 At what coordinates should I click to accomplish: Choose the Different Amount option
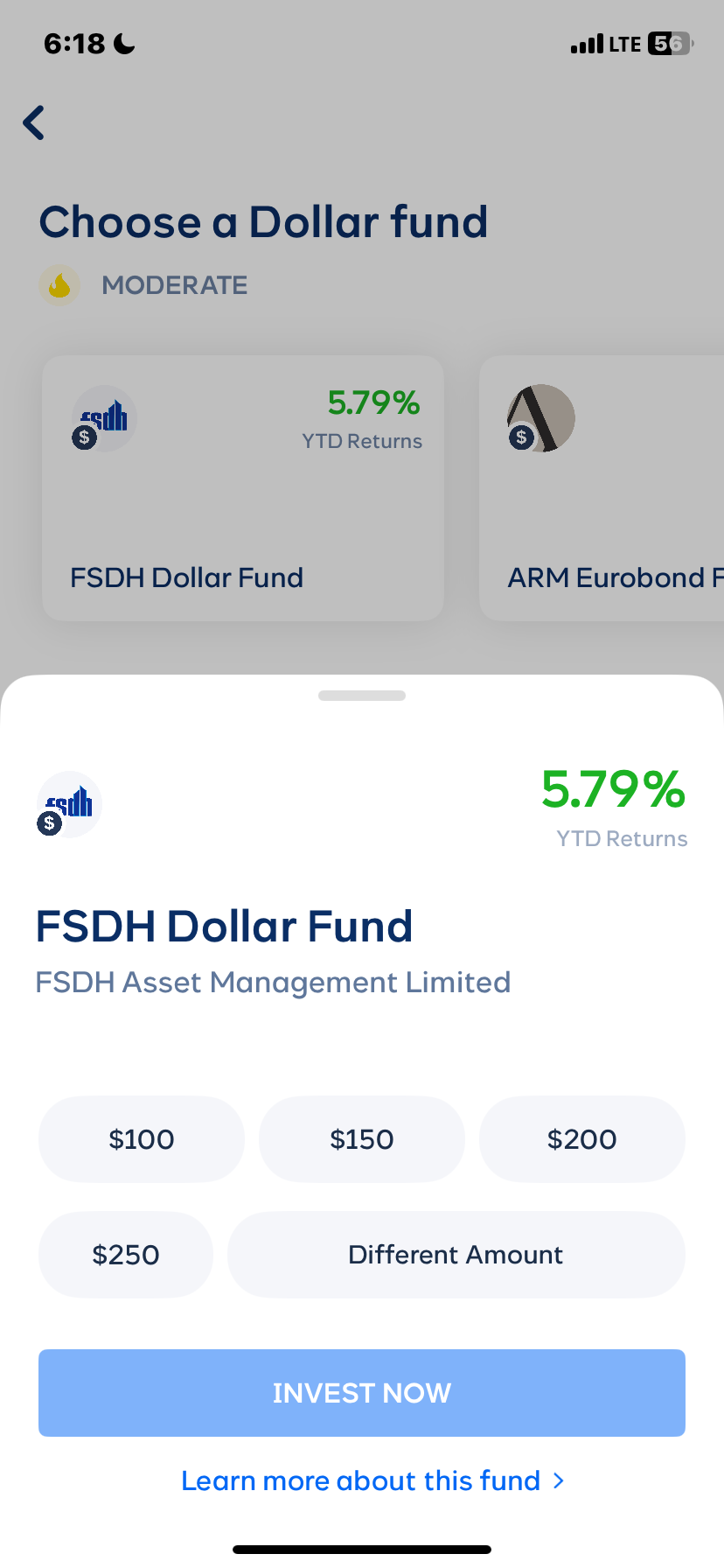click(455, 1254)
